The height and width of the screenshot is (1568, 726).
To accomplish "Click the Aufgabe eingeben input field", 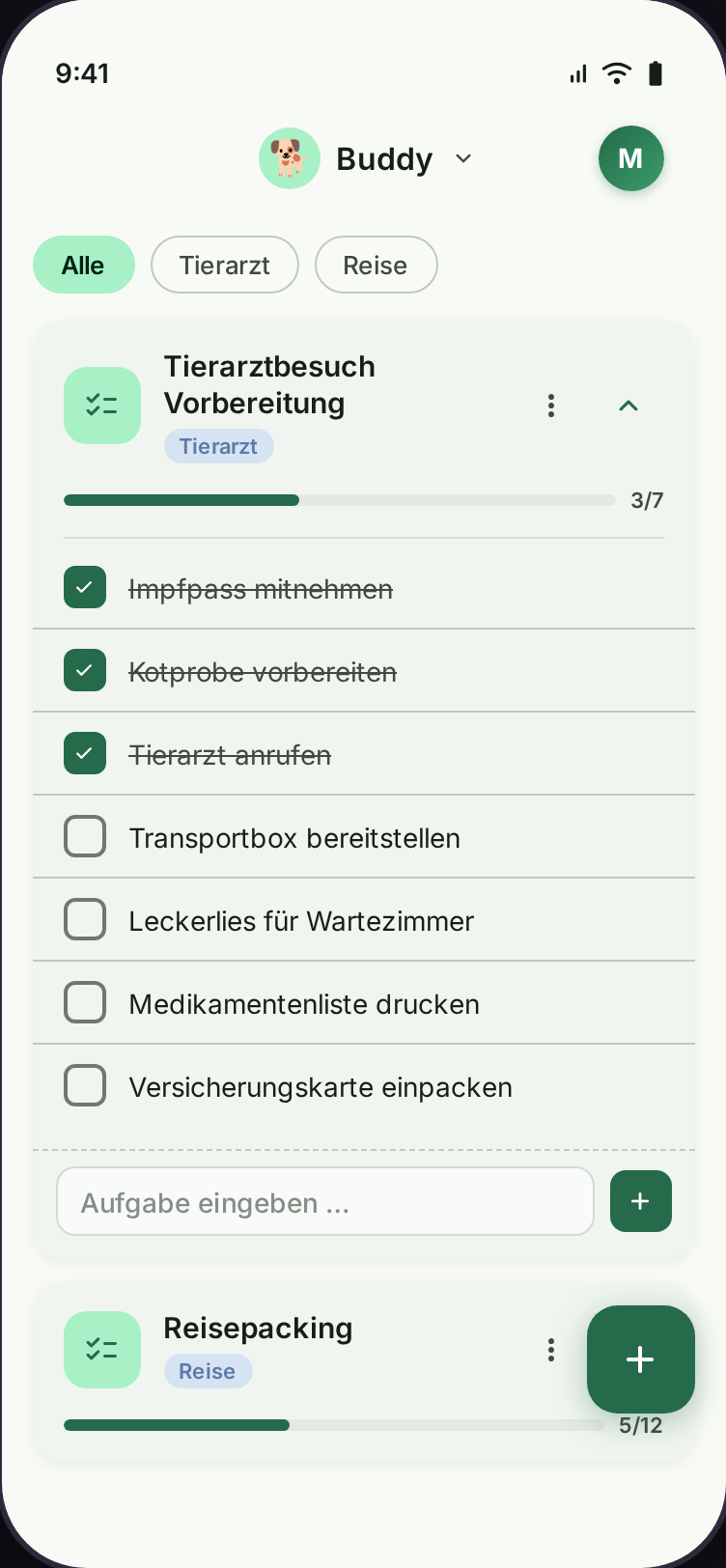I will [324, 1200].
